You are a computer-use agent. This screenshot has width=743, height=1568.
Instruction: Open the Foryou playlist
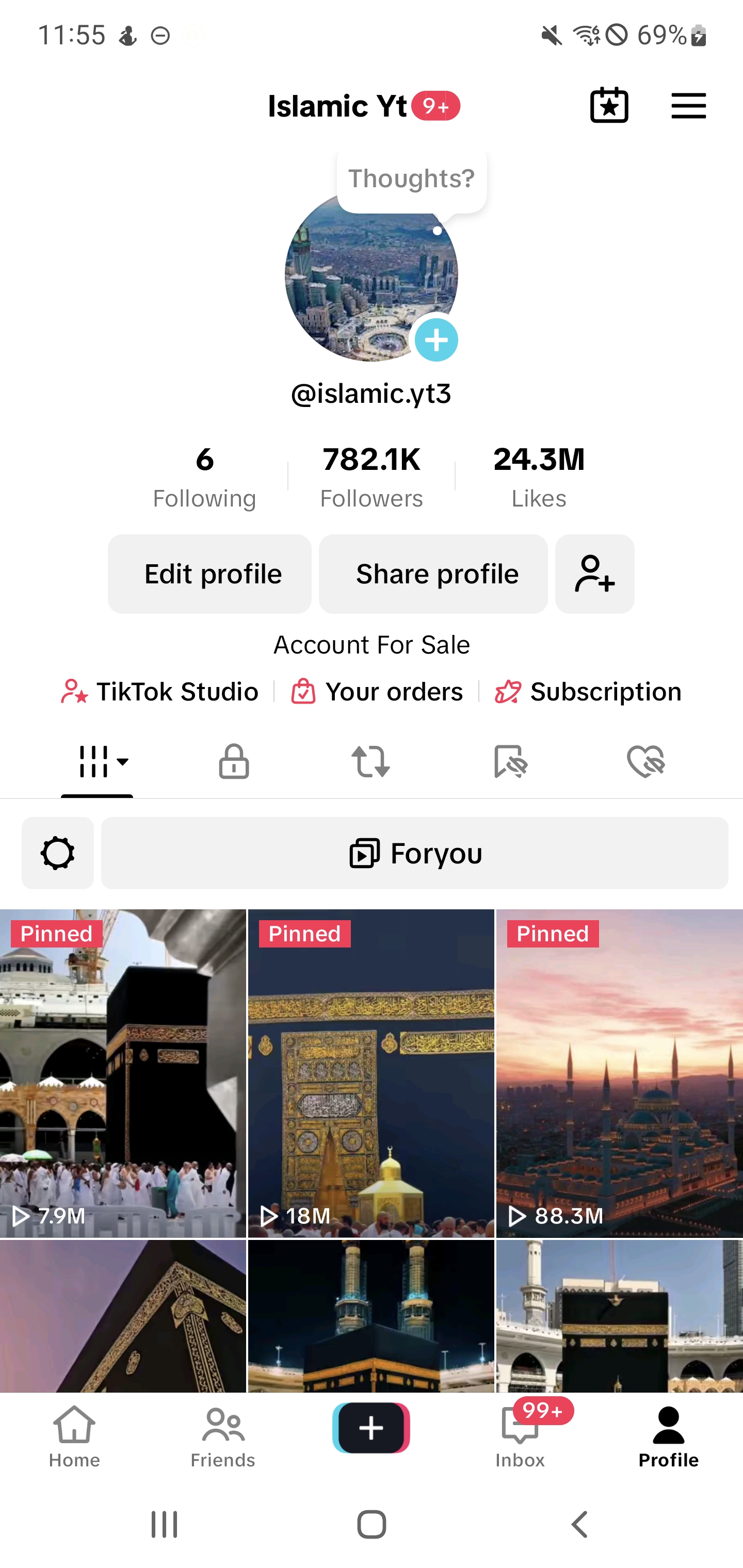[414, 854]
